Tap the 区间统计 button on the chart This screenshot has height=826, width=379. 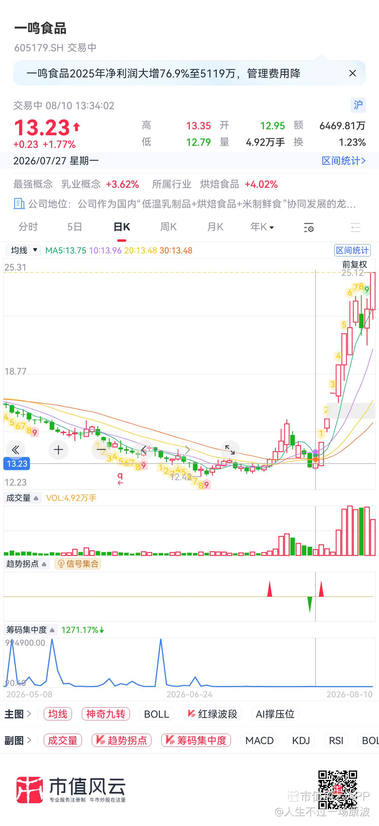tap(352, 250)
